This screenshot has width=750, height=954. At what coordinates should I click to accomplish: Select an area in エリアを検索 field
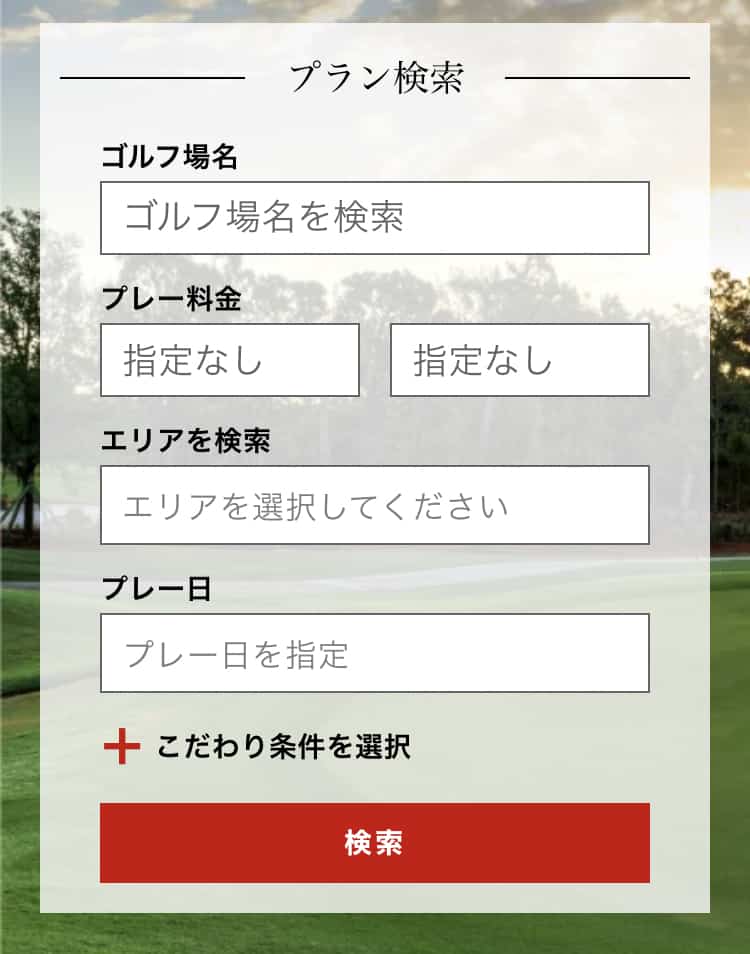[x=374, y=505]
